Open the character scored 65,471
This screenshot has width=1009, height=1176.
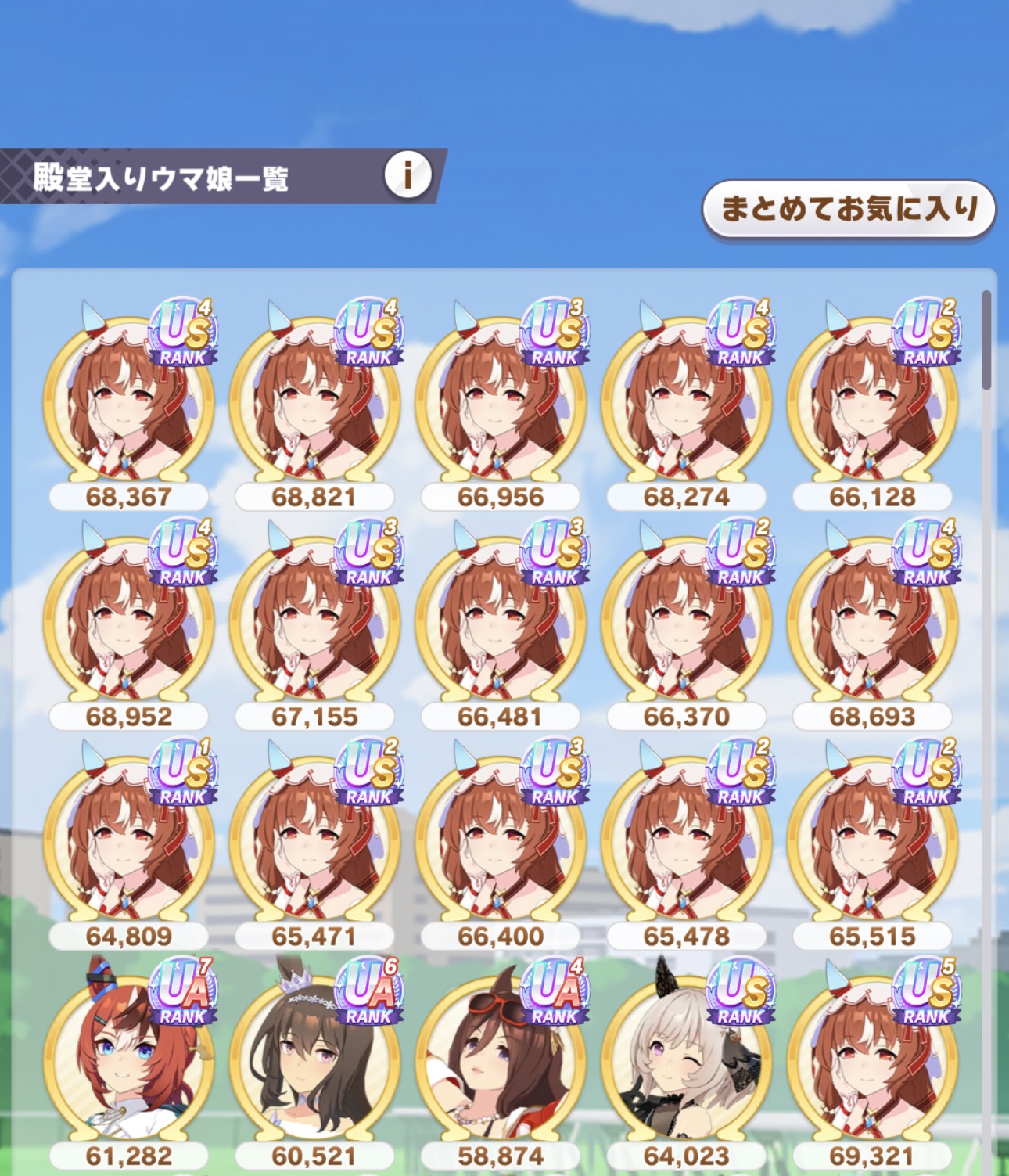(x=314, y=839)
